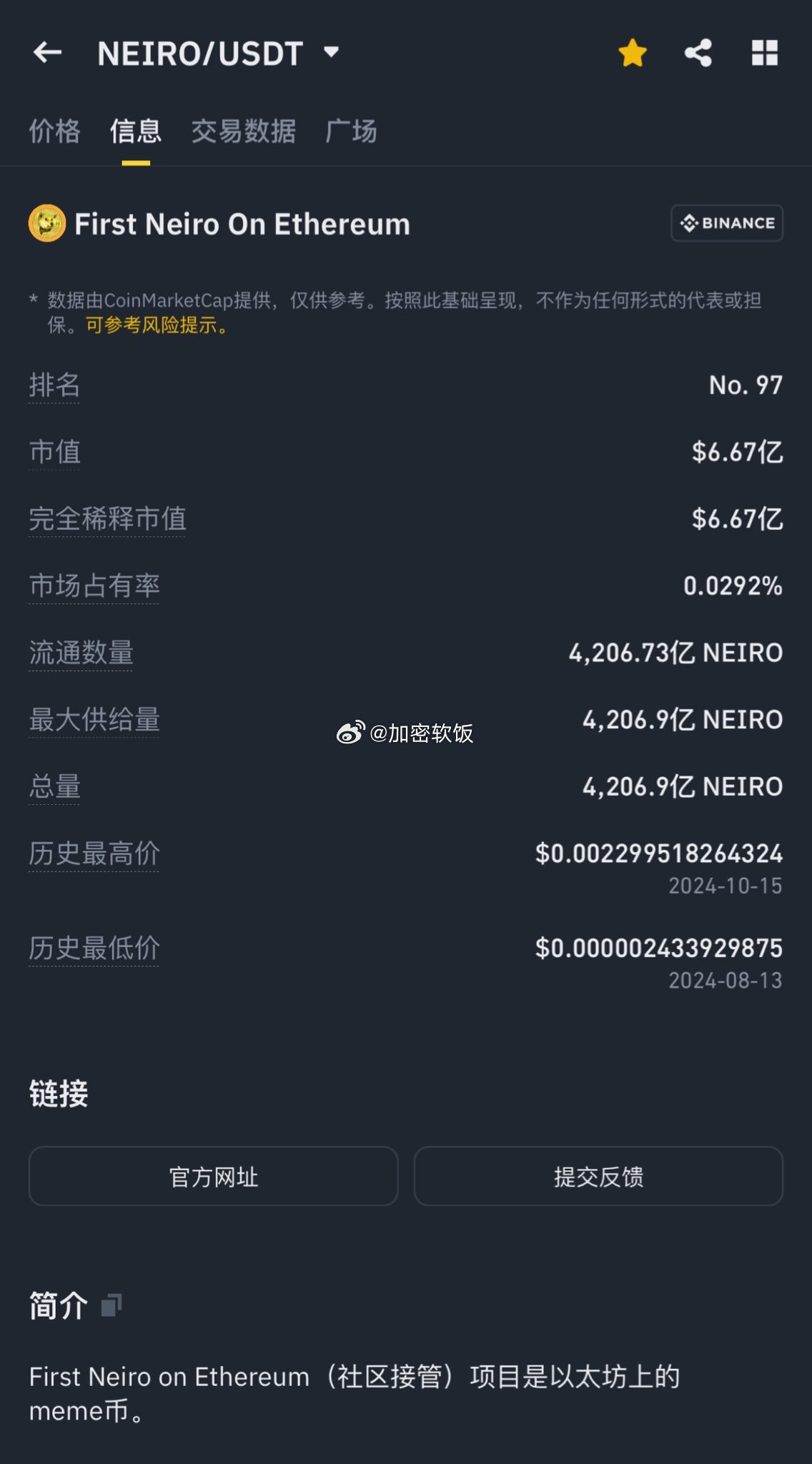The height and width of the screenshot is (1464, 812).
Task: Tap 提交反馈 to send feedback
Action: [599, 1177]
